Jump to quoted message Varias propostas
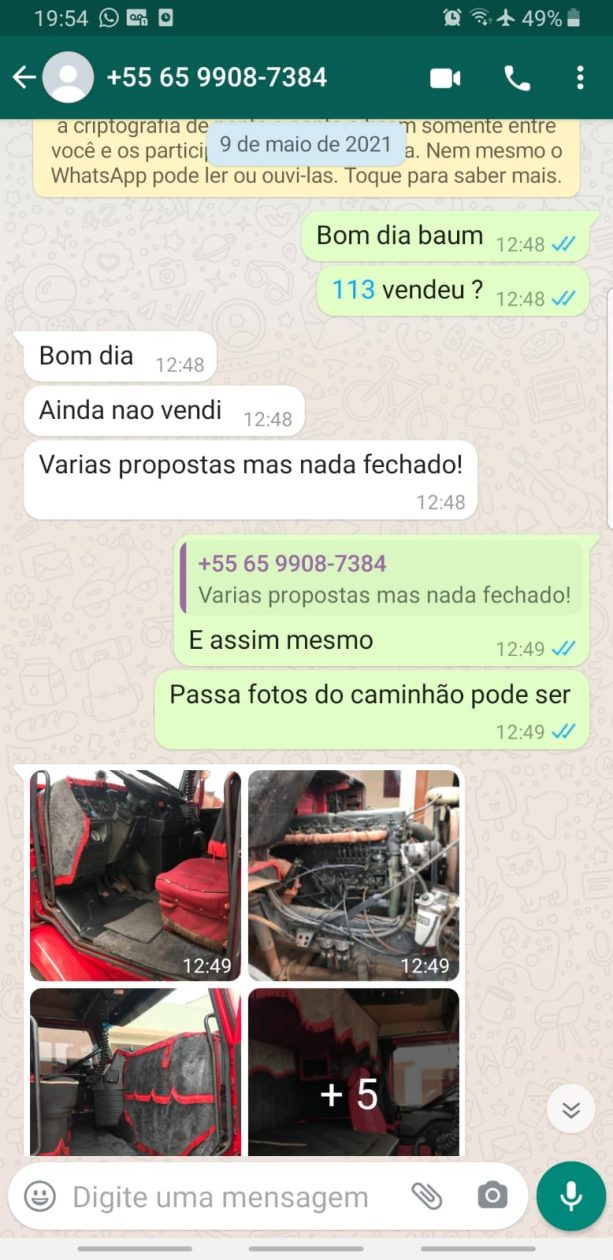Viewport: 613px width, 1260px height. point(381,579)
